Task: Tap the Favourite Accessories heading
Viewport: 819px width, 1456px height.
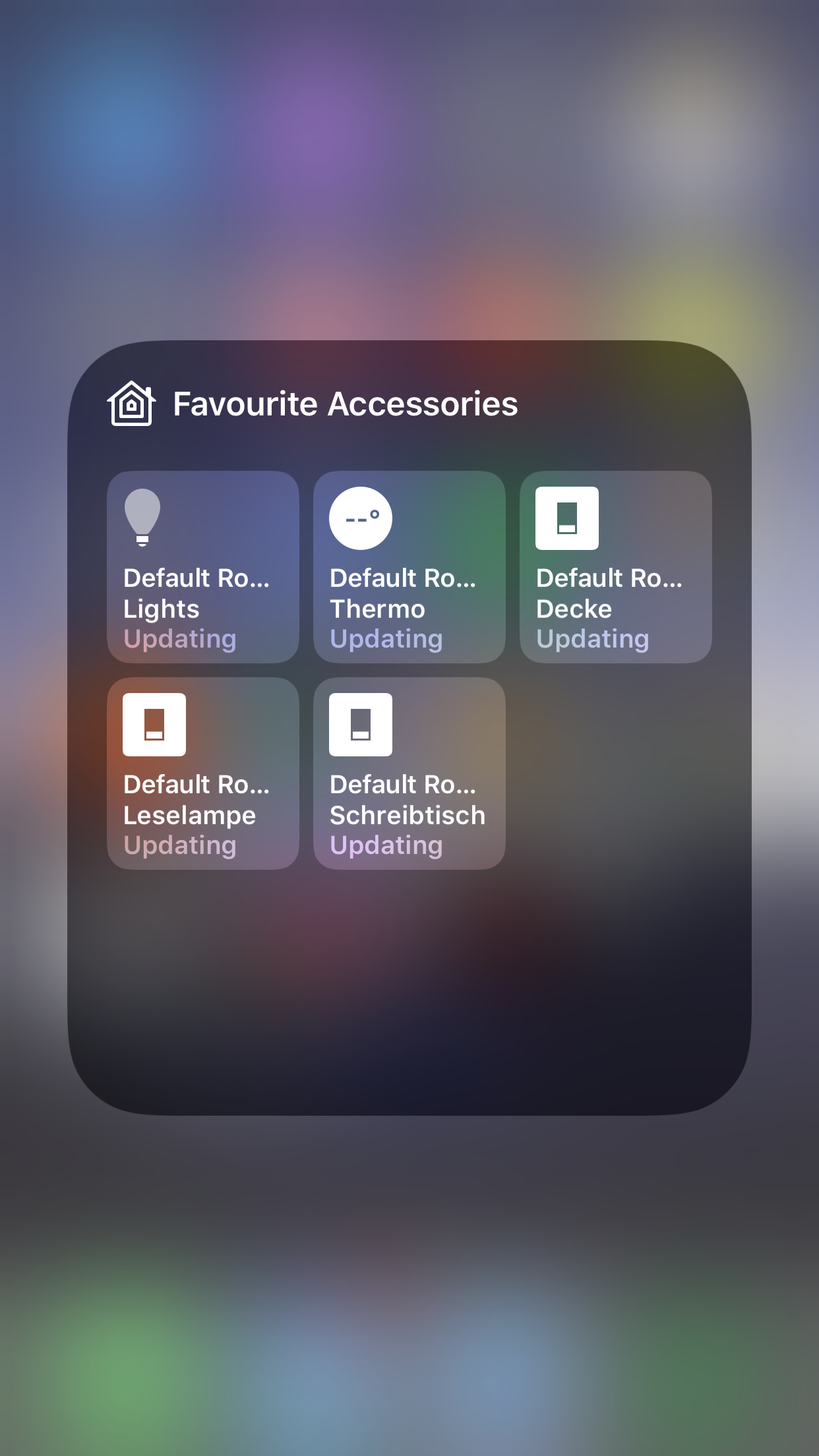Action: click(346, 404)
